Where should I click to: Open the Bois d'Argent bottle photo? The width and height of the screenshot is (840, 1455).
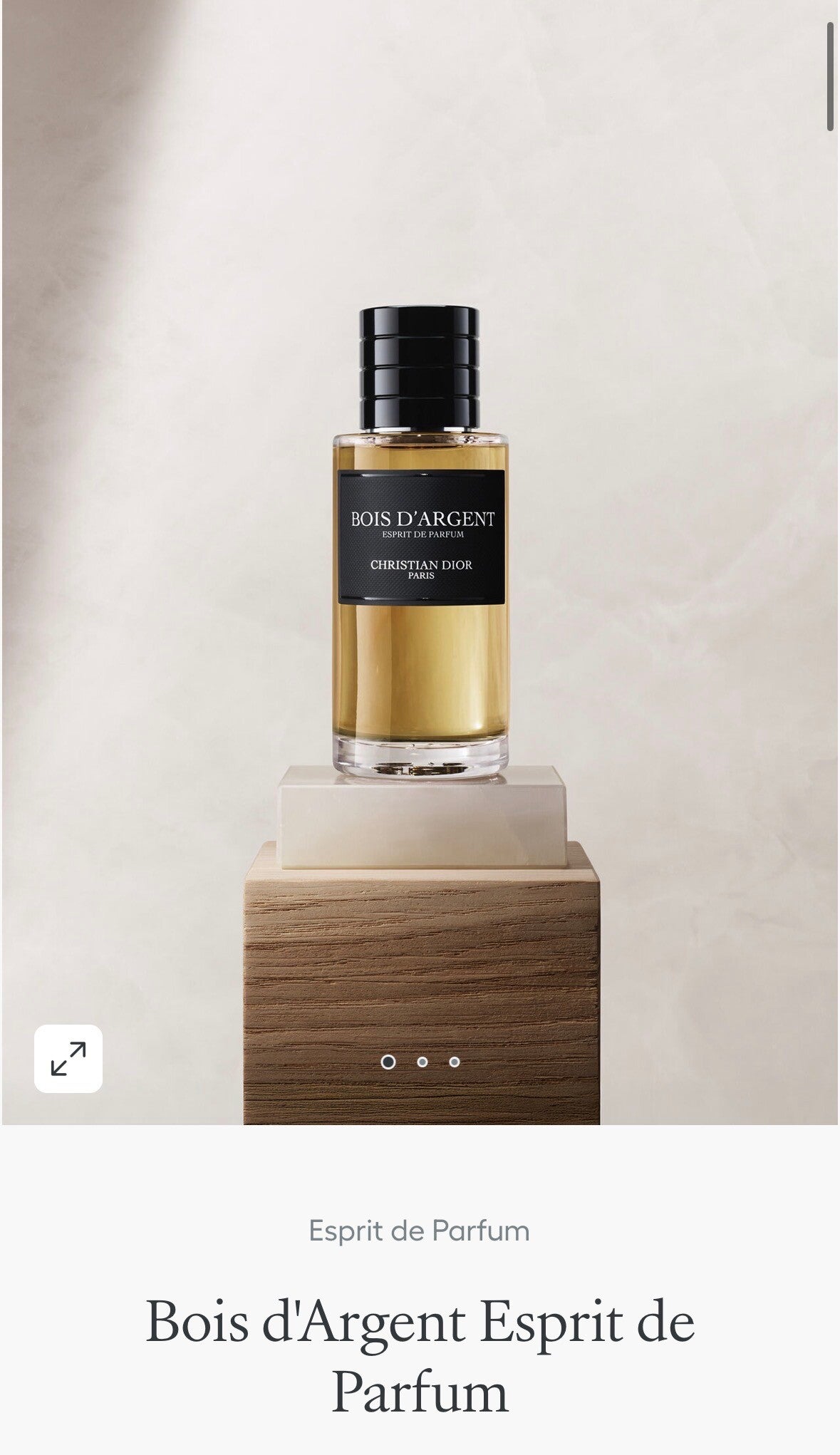pyautogui.click(x=420, y=556)
